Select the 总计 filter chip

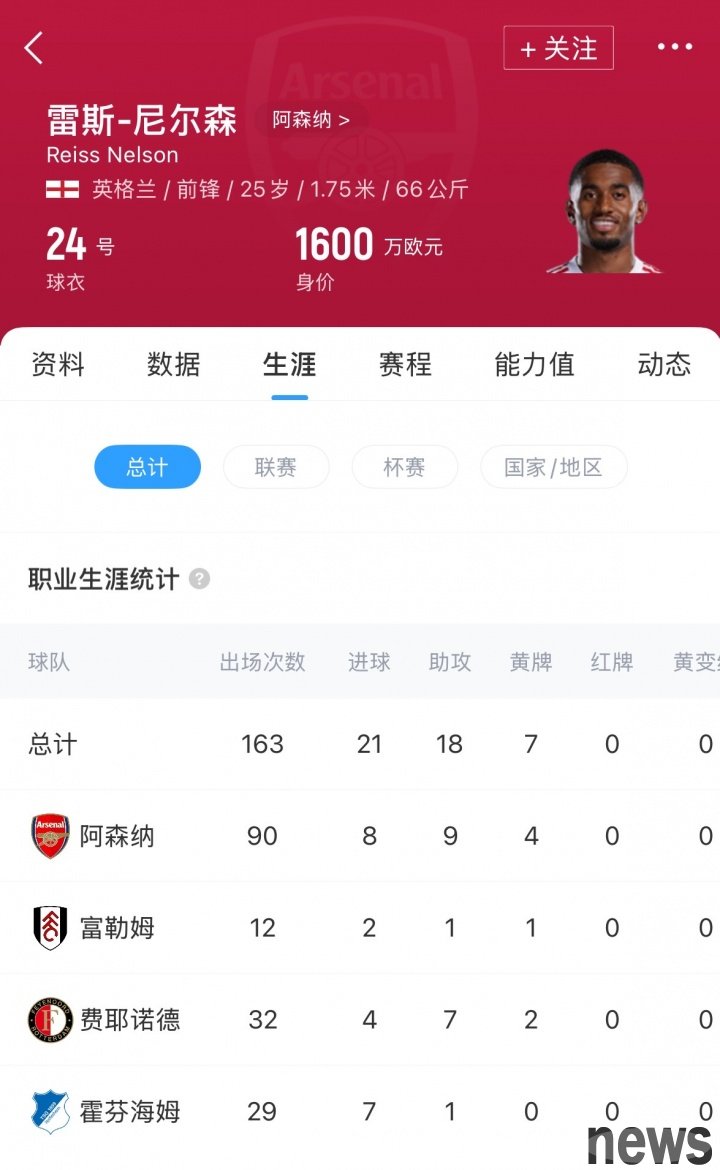point(148,467)
